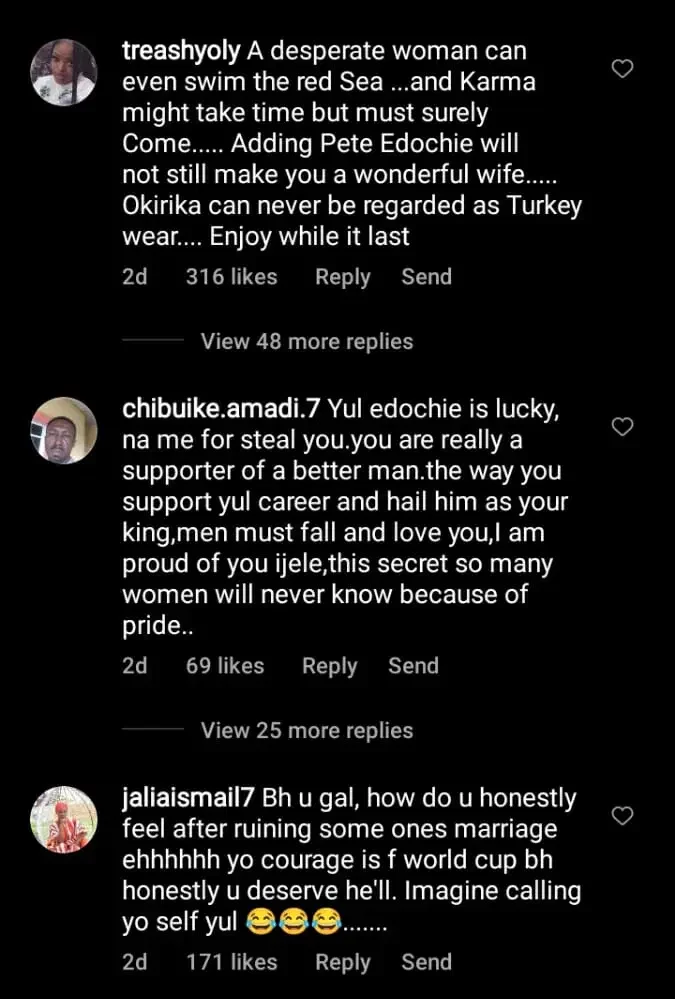Viewport: 675px width, 999px height.
Task: View the 69 likes on chibuike.amadi.7's comment
Action: tap(225, 666)
